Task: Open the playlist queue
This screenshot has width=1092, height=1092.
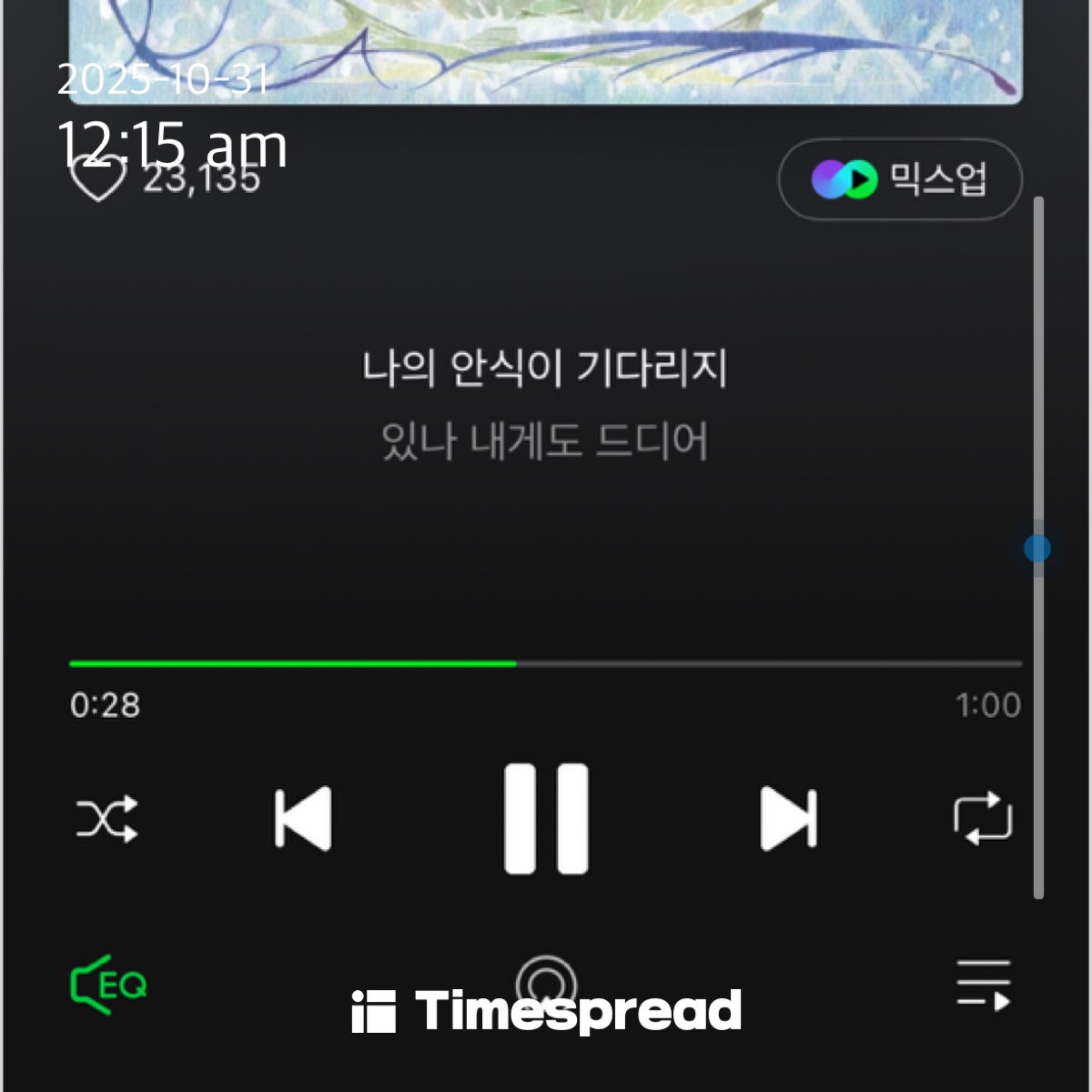Action: click(x=983, y=985)
